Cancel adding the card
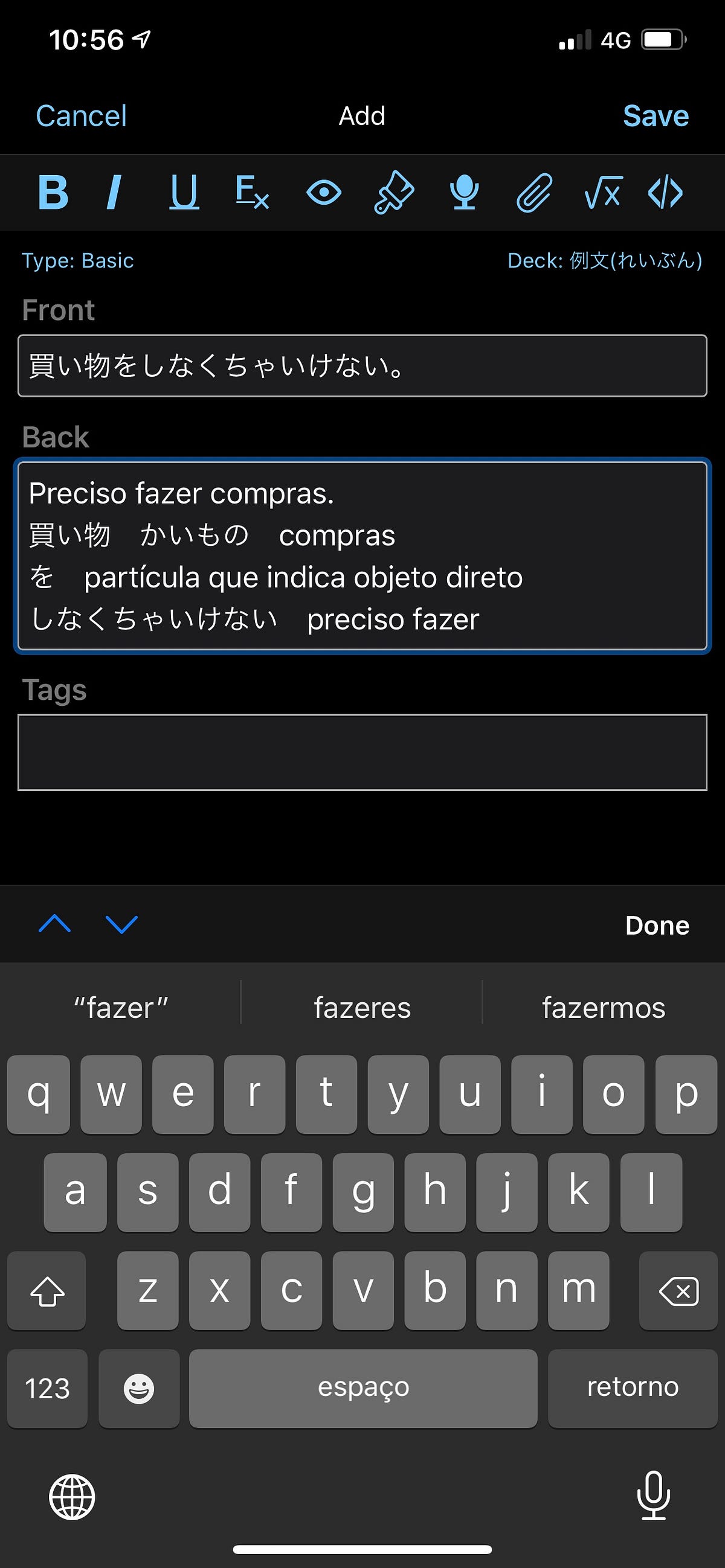 pyautogui.click(x=81, y=115)
